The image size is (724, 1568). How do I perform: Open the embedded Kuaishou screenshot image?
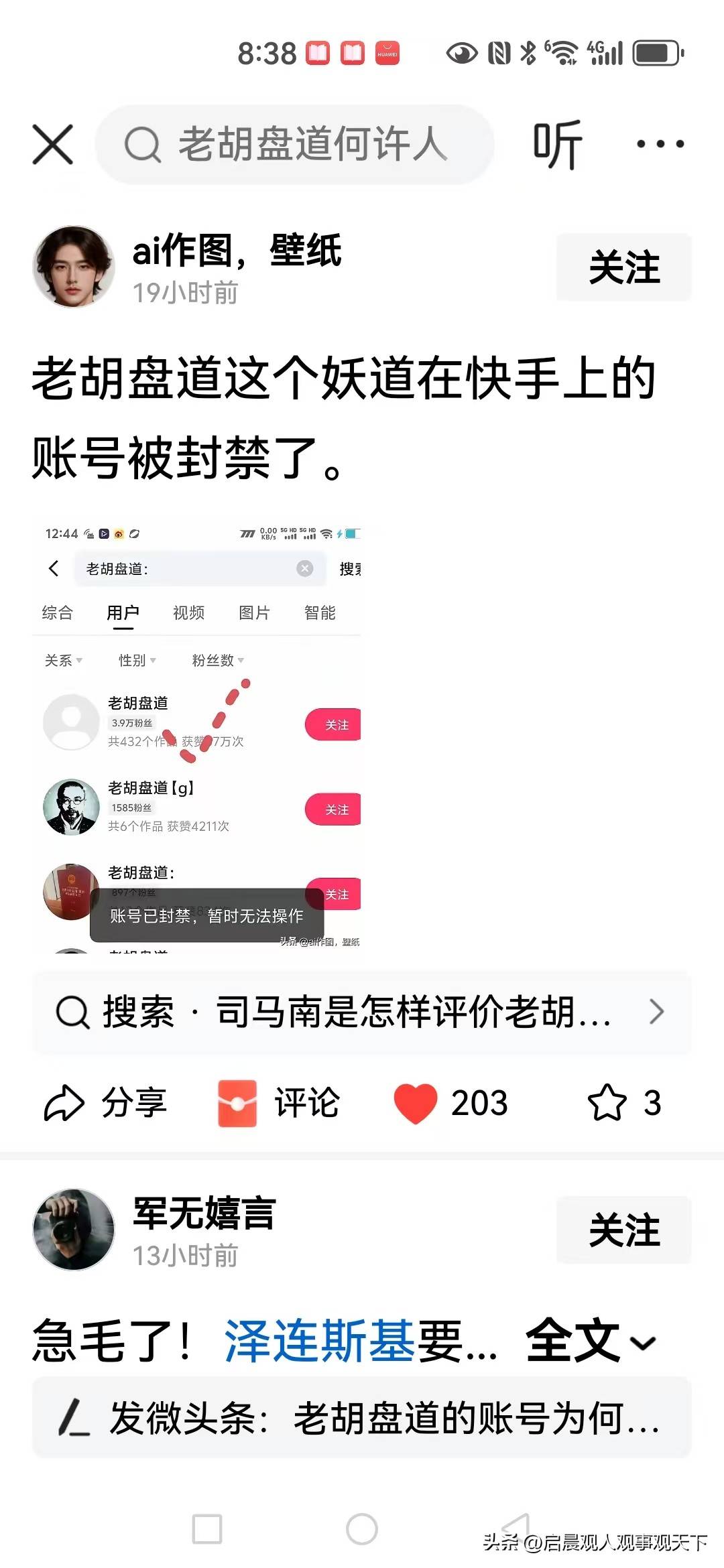(x=197, y=736)
